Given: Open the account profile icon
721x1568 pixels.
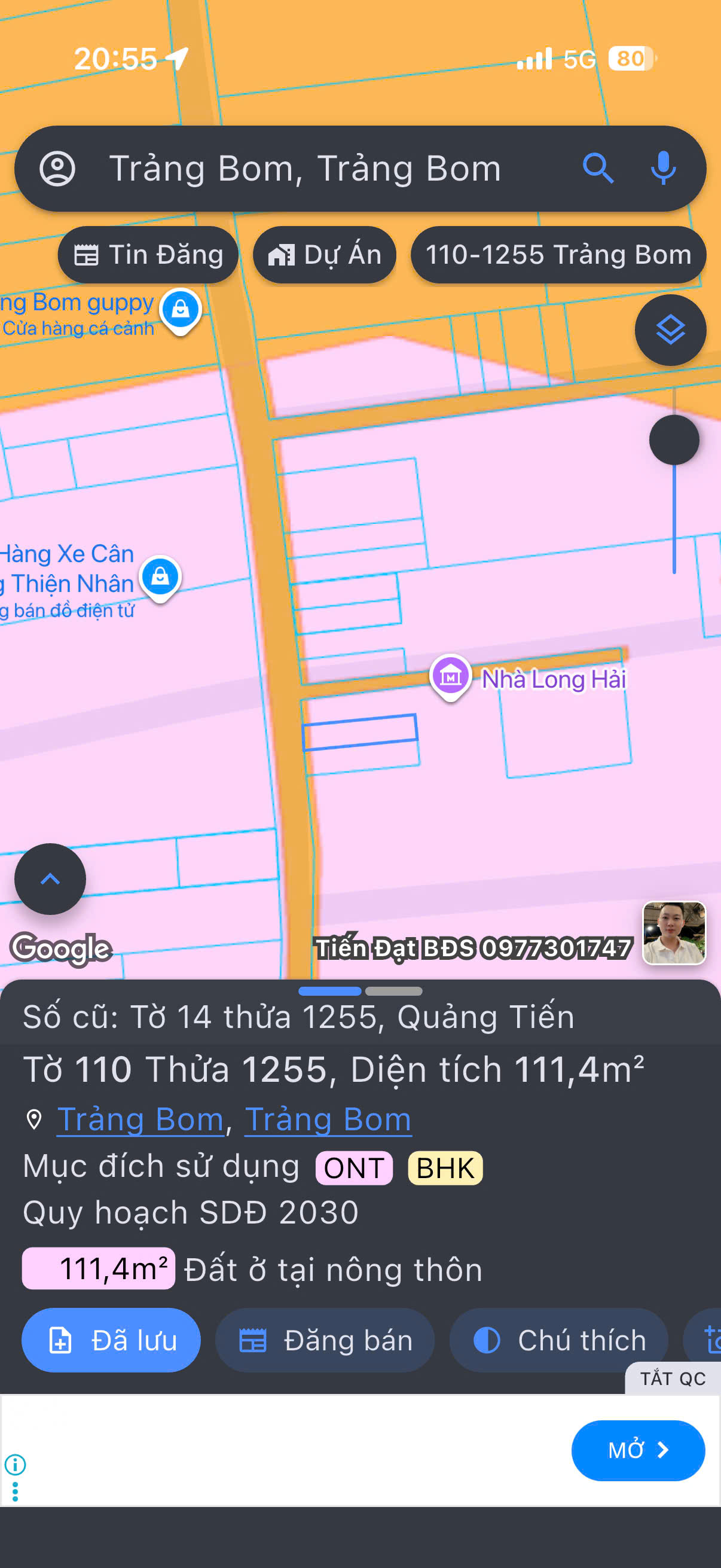Looking at the screenshot, I should click(x=57, y=169).
